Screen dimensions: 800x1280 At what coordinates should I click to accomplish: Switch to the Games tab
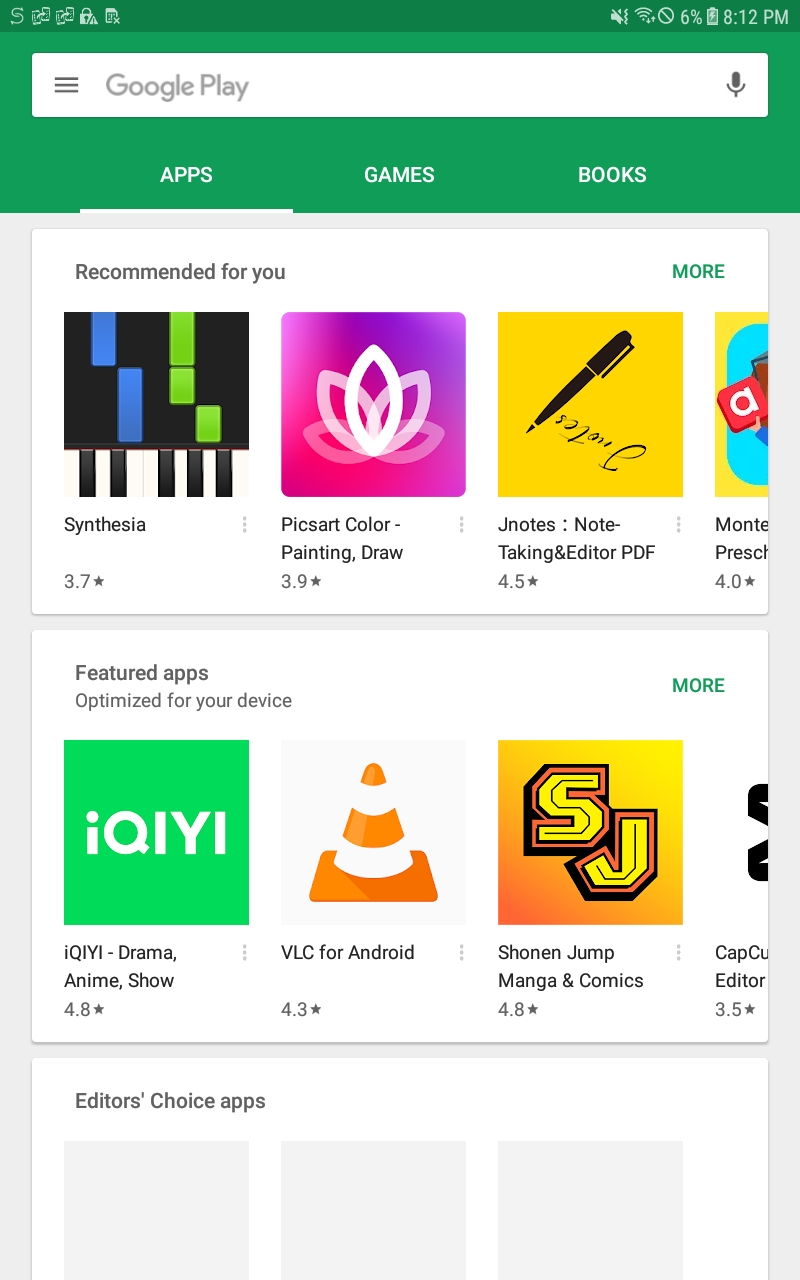(x=399, y=175)
